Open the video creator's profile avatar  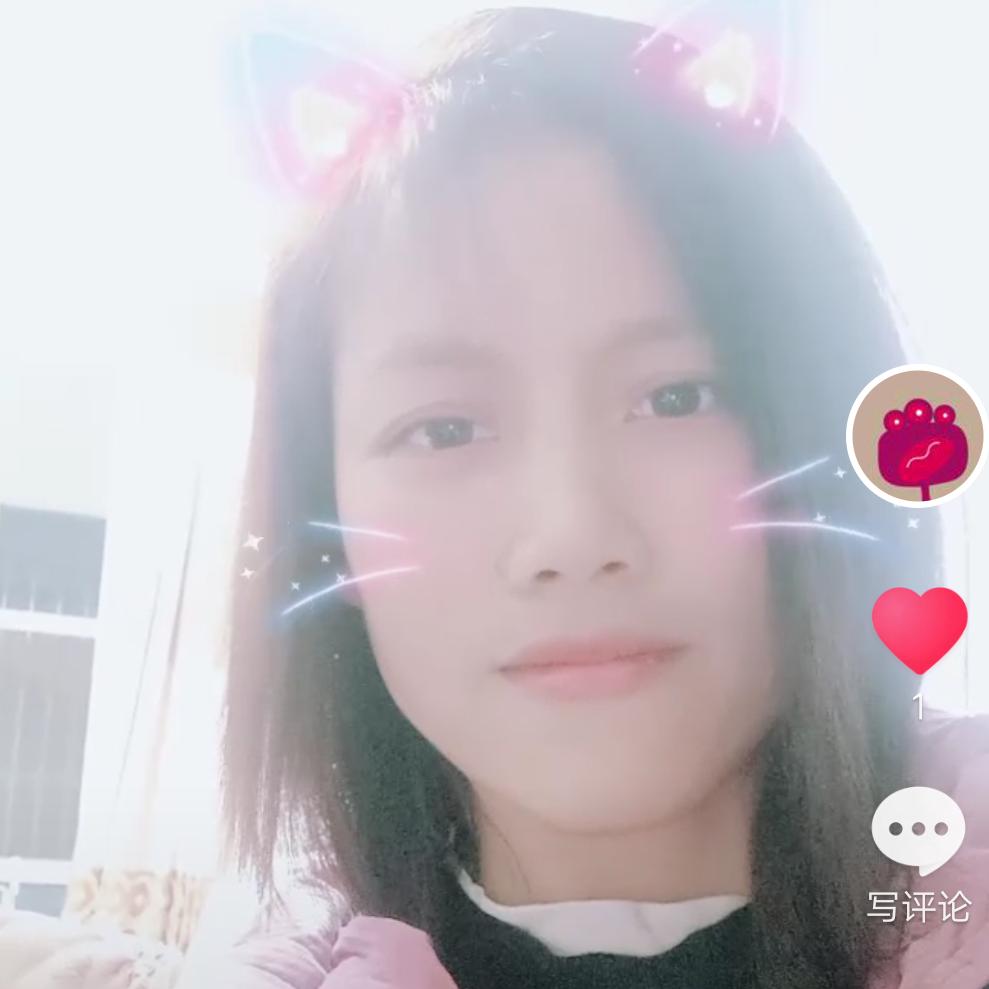pyautogui.click(x=917, y=437)
